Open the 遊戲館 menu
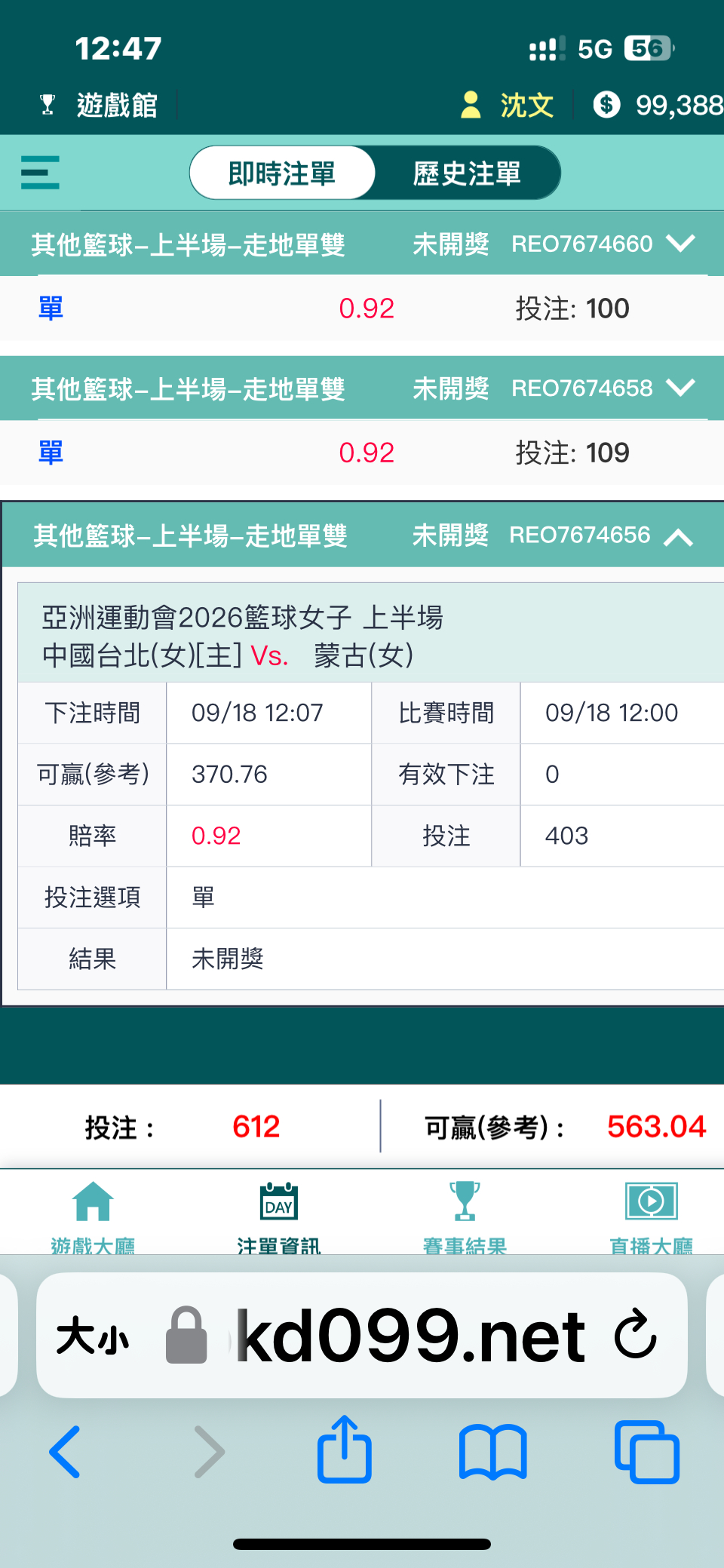This screenshot has height=1568, width=724. point(99,105)
